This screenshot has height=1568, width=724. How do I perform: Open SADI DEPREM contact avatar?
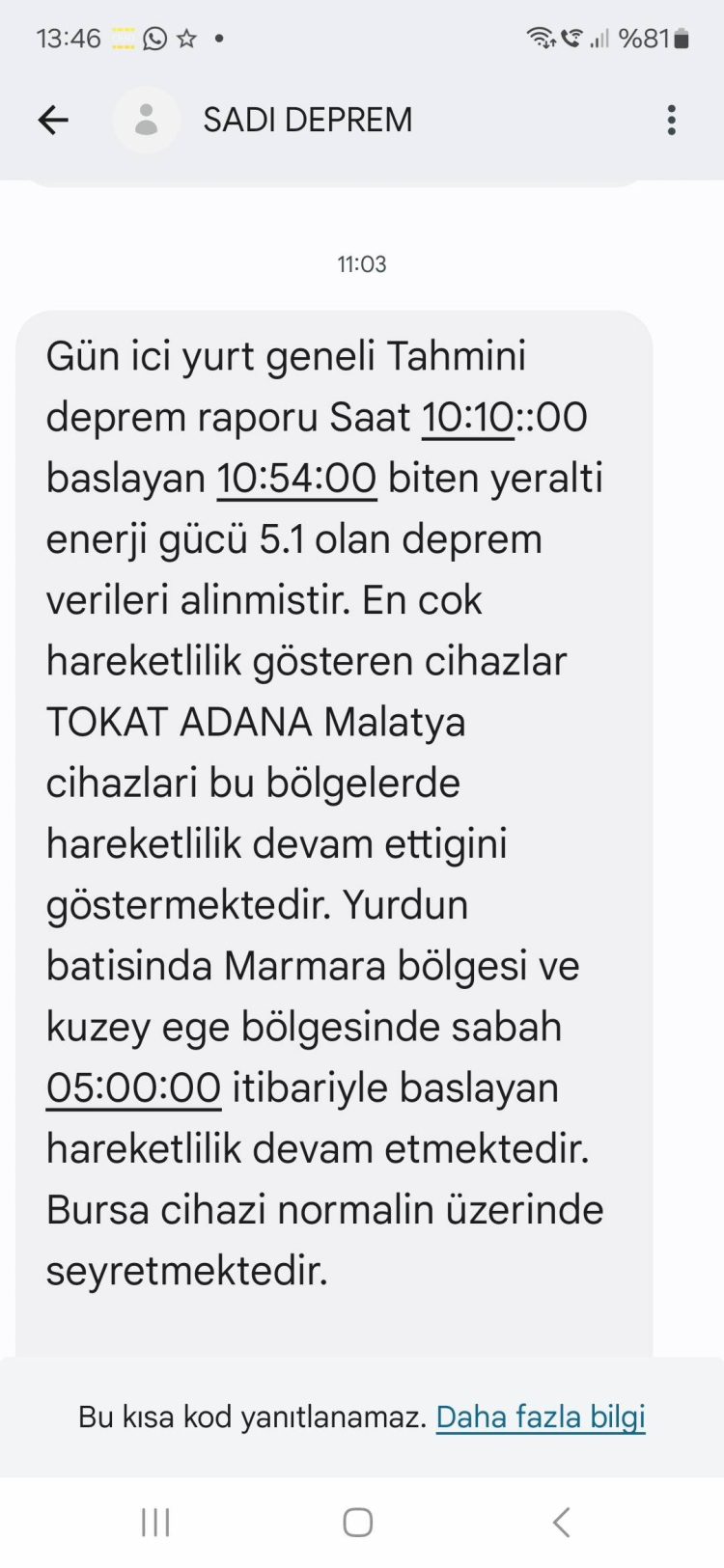pos(147,120)
